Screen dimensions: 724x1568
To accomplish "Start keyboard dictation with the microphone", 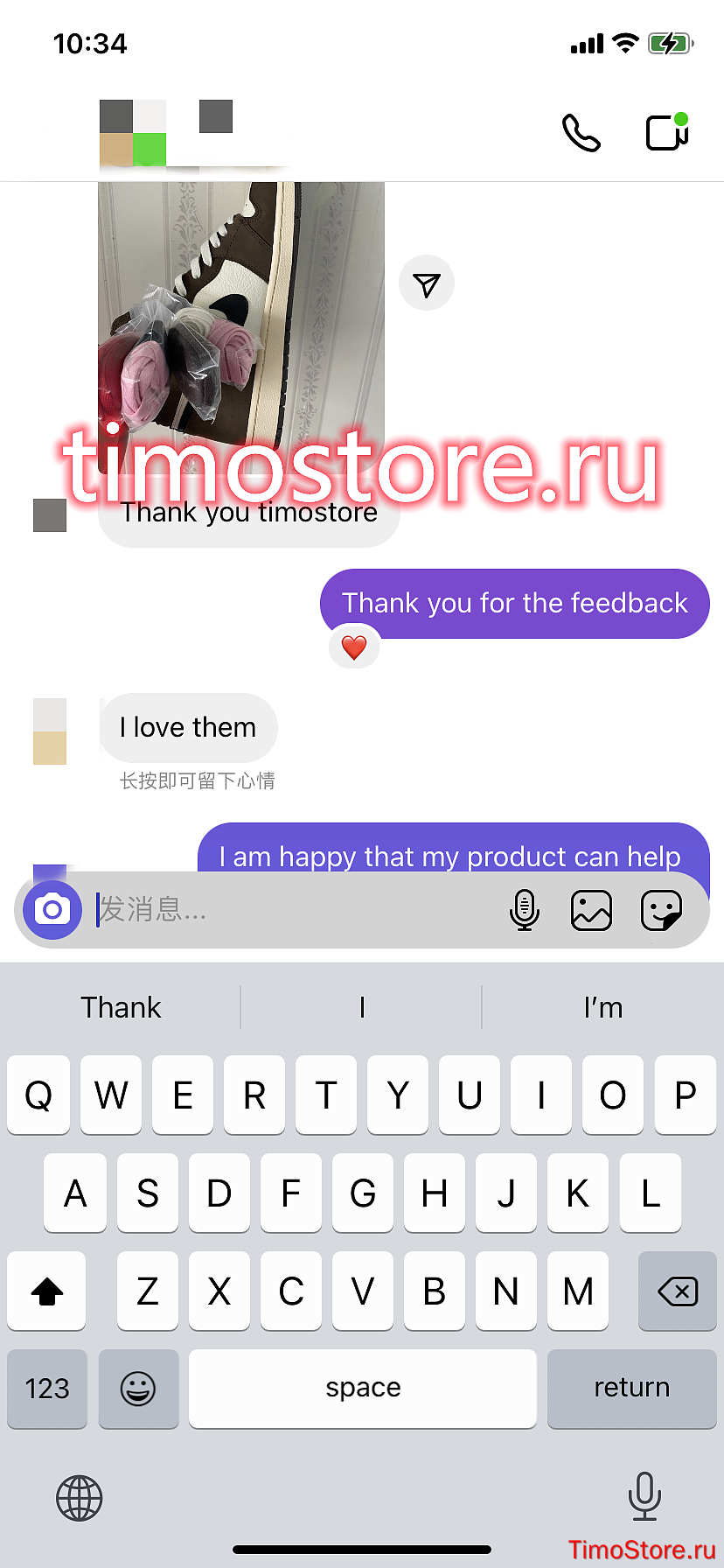I will coord(644,1496).
